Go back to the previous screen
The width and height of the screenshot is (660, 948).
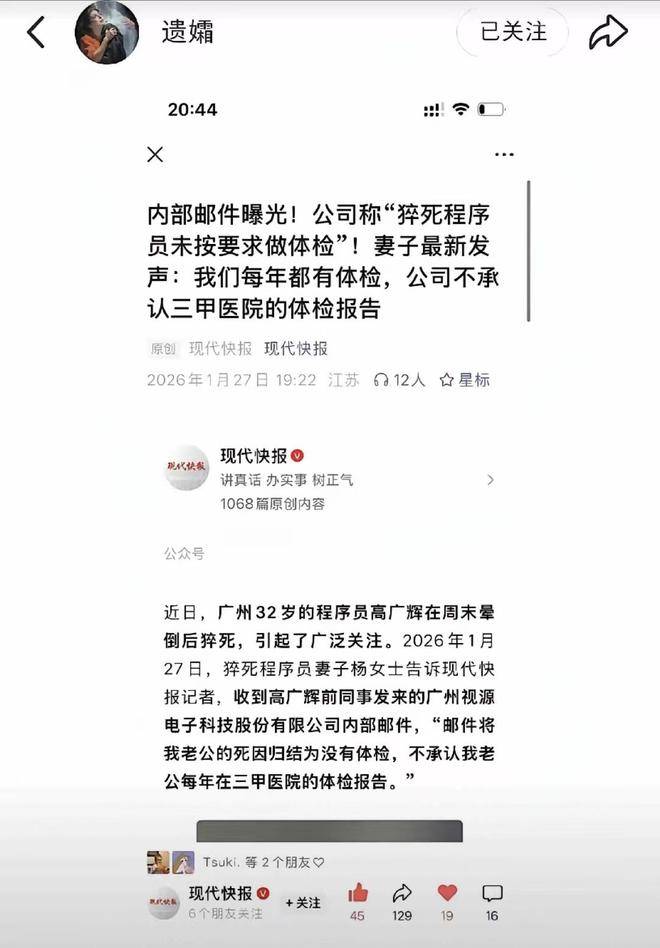[36, 32]
